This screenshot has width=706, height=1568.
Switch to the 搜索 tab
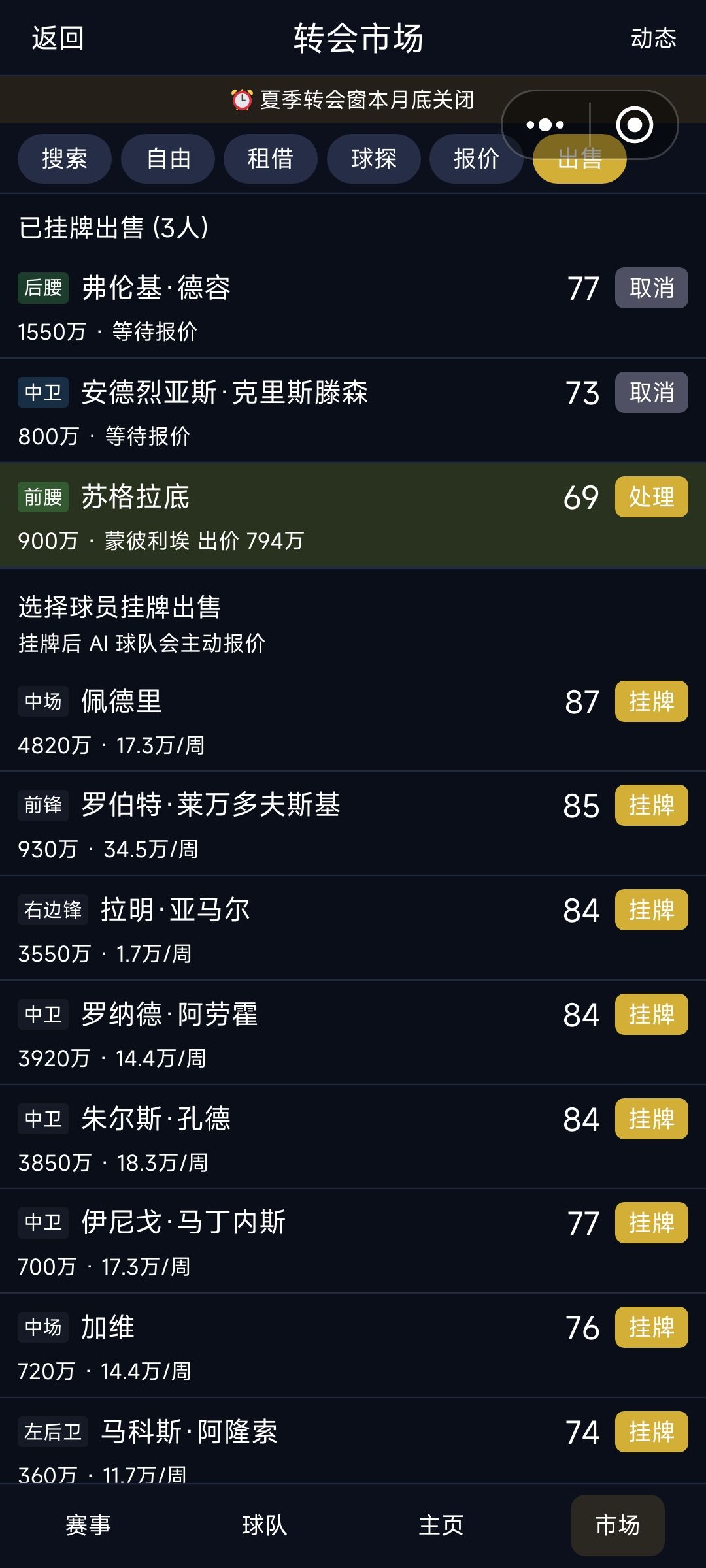[x=65, y=159]
